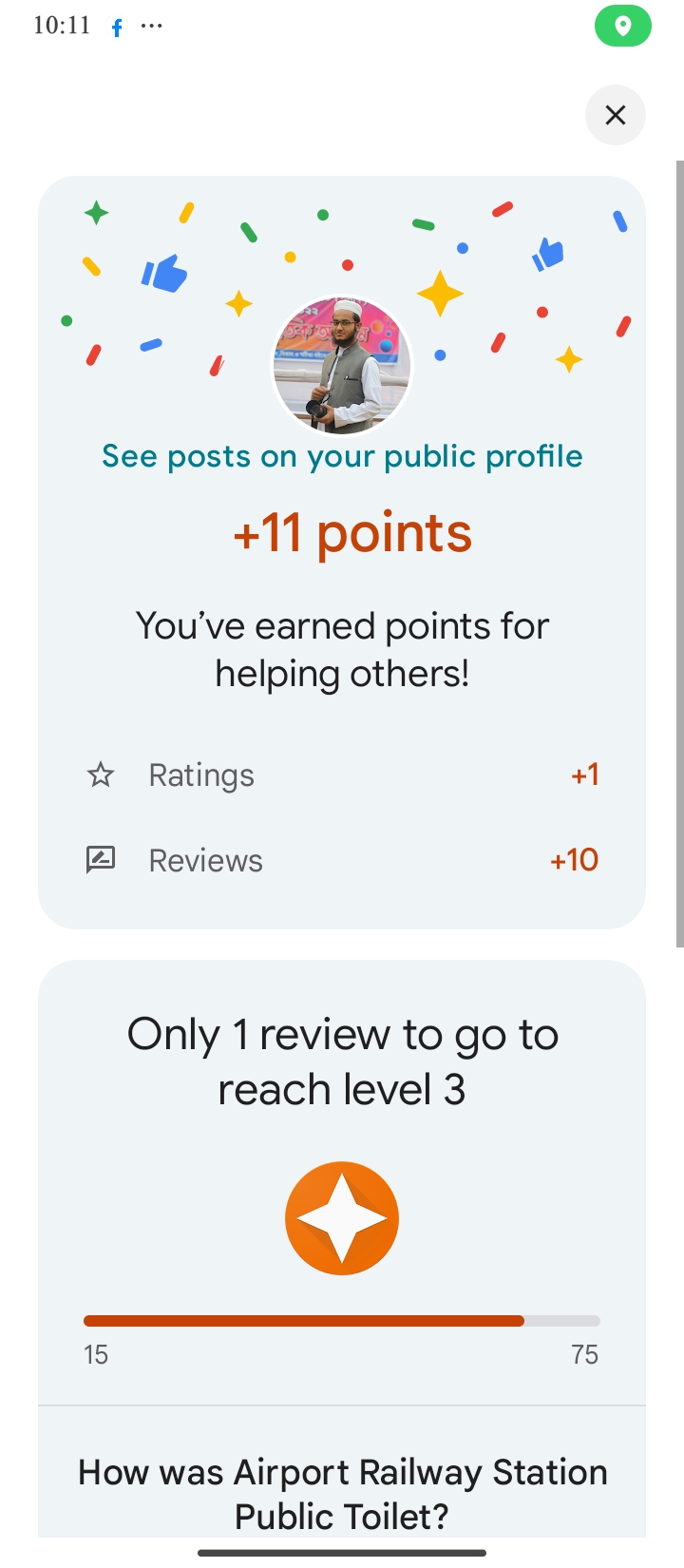Tap the profile photo avatar
Image resolution: width=684 pixels, height=1568 pixels.
342,366
